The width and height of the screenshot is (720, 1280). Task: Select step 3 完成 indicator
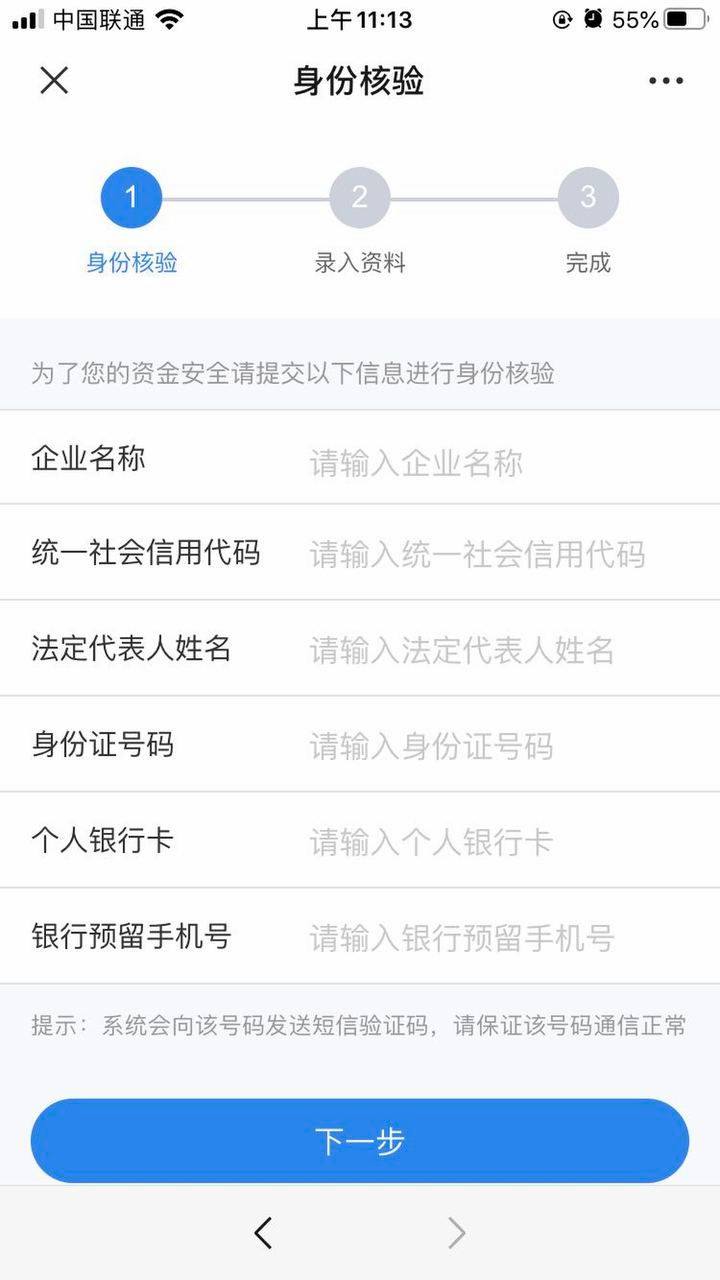[588, 196]
